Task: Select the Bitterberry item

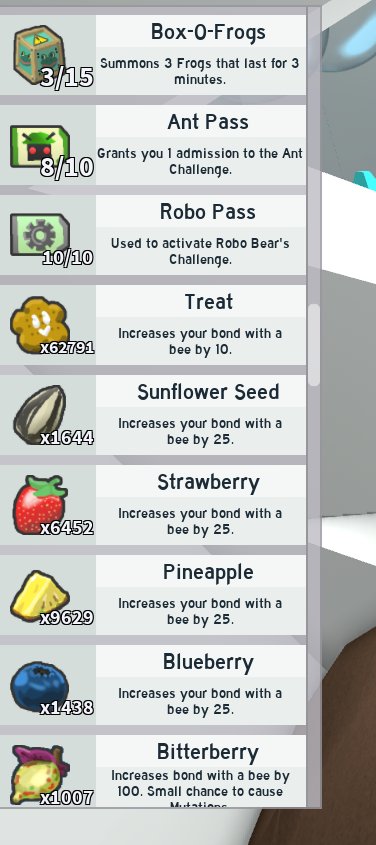Action: (153, 771)
